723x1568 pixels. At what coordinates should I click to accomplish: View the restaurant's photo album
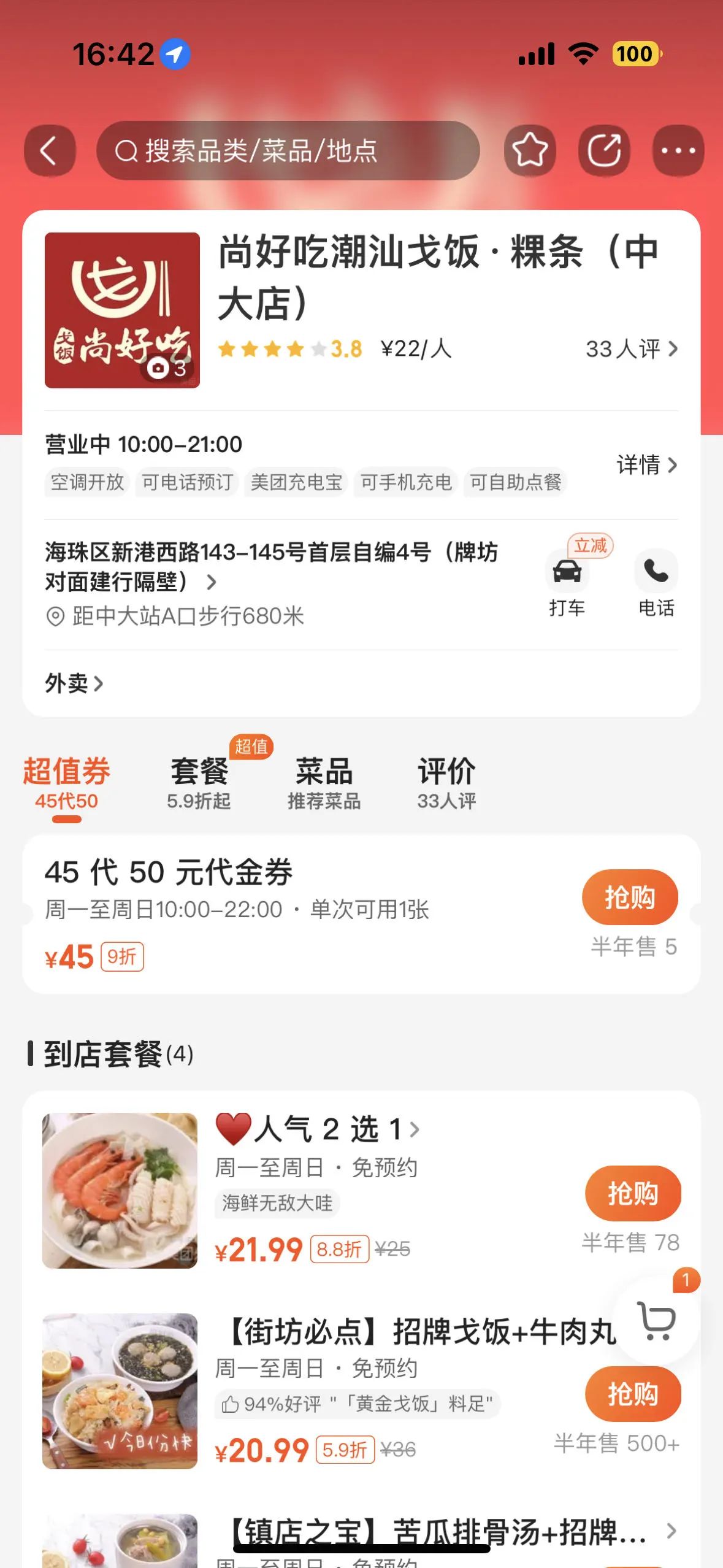click(x=122, y=310)
